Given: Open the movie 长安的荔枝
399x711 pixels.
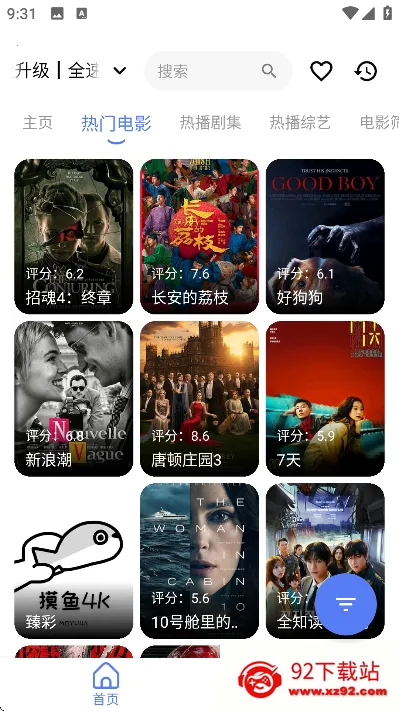Looking at the screenshot, I should pos(200,236).
